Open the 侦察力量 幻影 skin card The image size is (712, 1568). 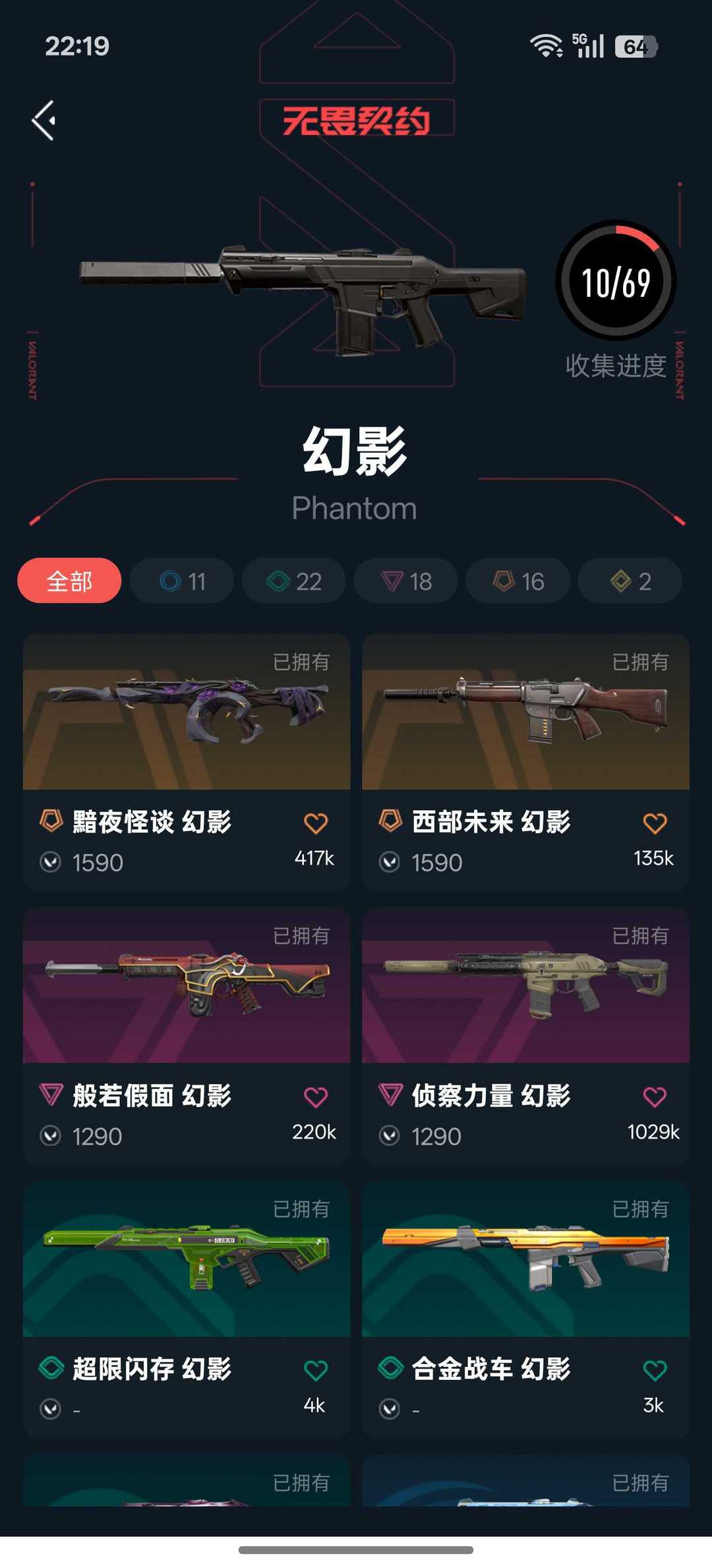coord(525,1036)
